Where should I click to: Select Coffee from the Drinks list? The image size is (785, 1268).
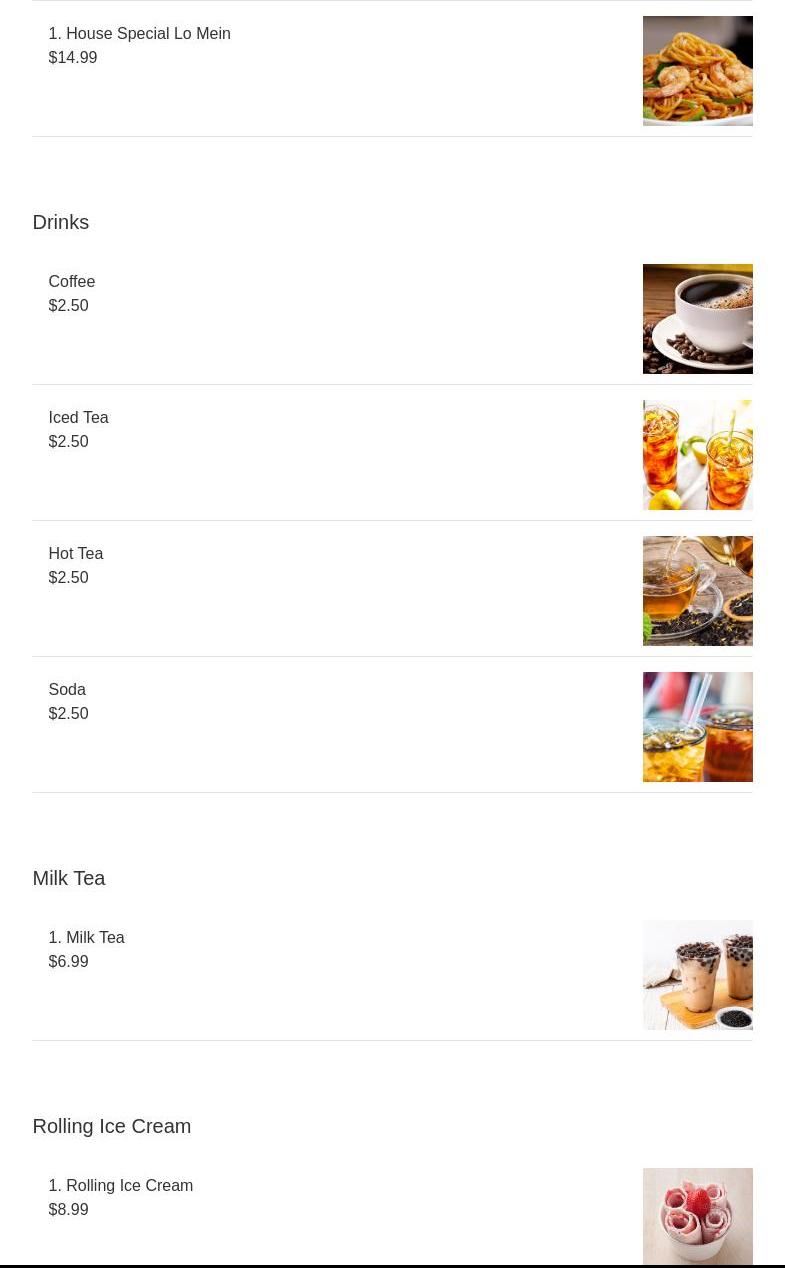[72, 282]
